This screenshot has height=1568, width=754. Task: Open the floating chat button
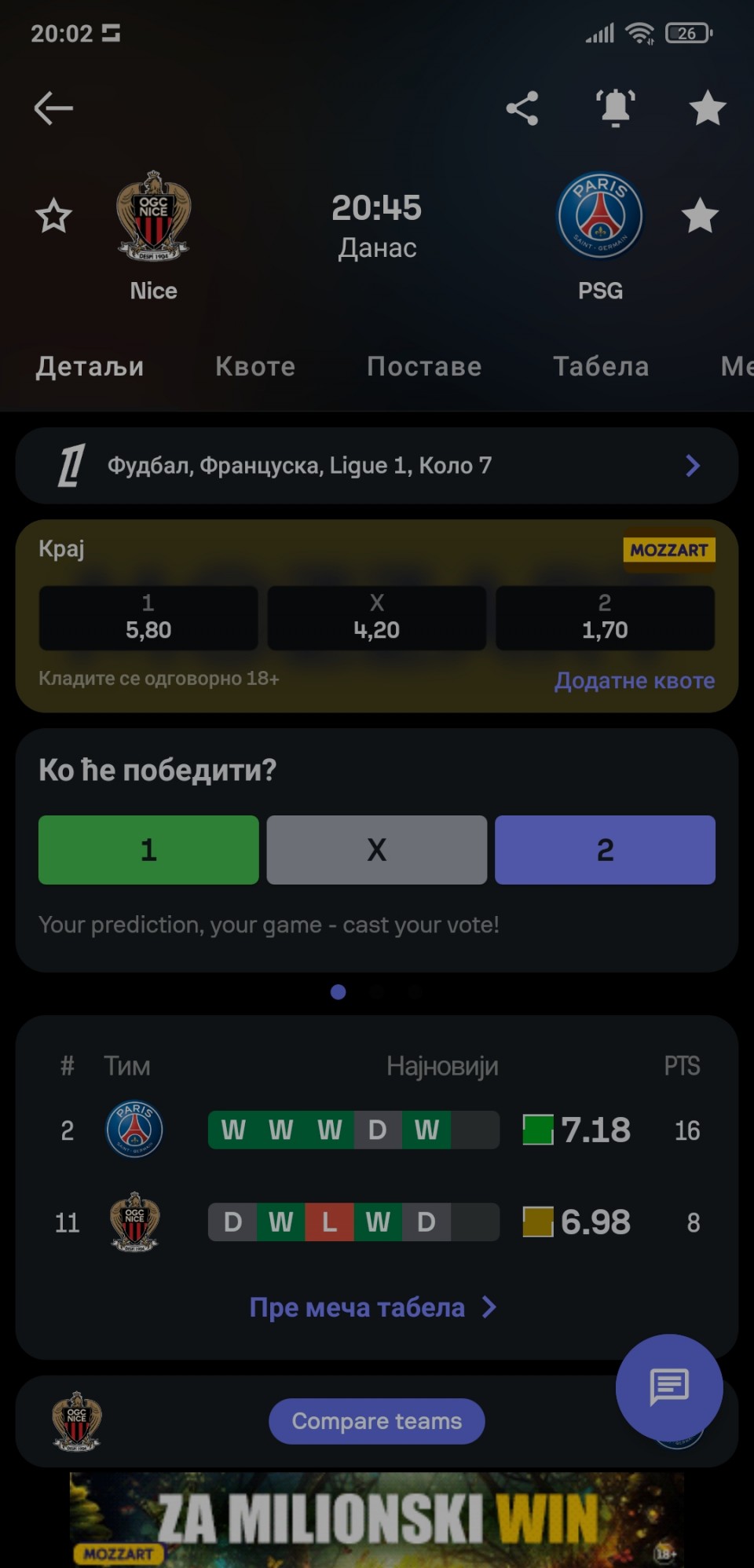click(x=669, y=1387)
